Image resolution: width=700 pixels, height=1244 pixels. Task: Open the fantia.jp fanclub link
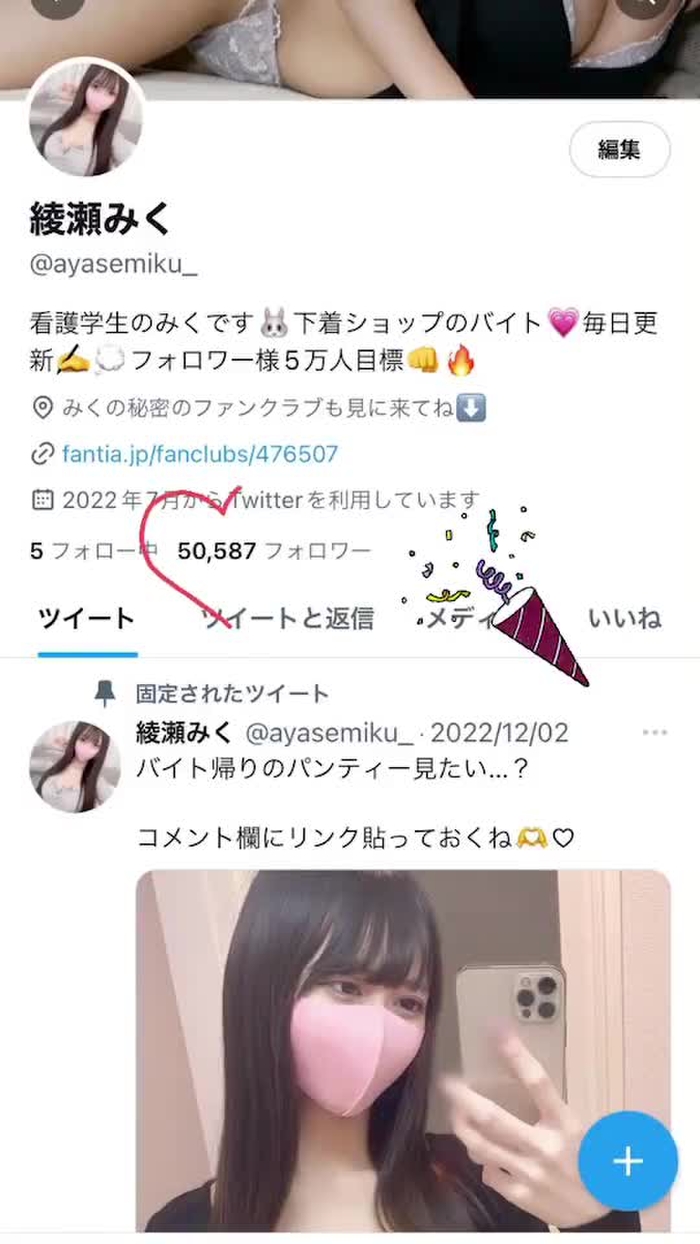(199, 455)
